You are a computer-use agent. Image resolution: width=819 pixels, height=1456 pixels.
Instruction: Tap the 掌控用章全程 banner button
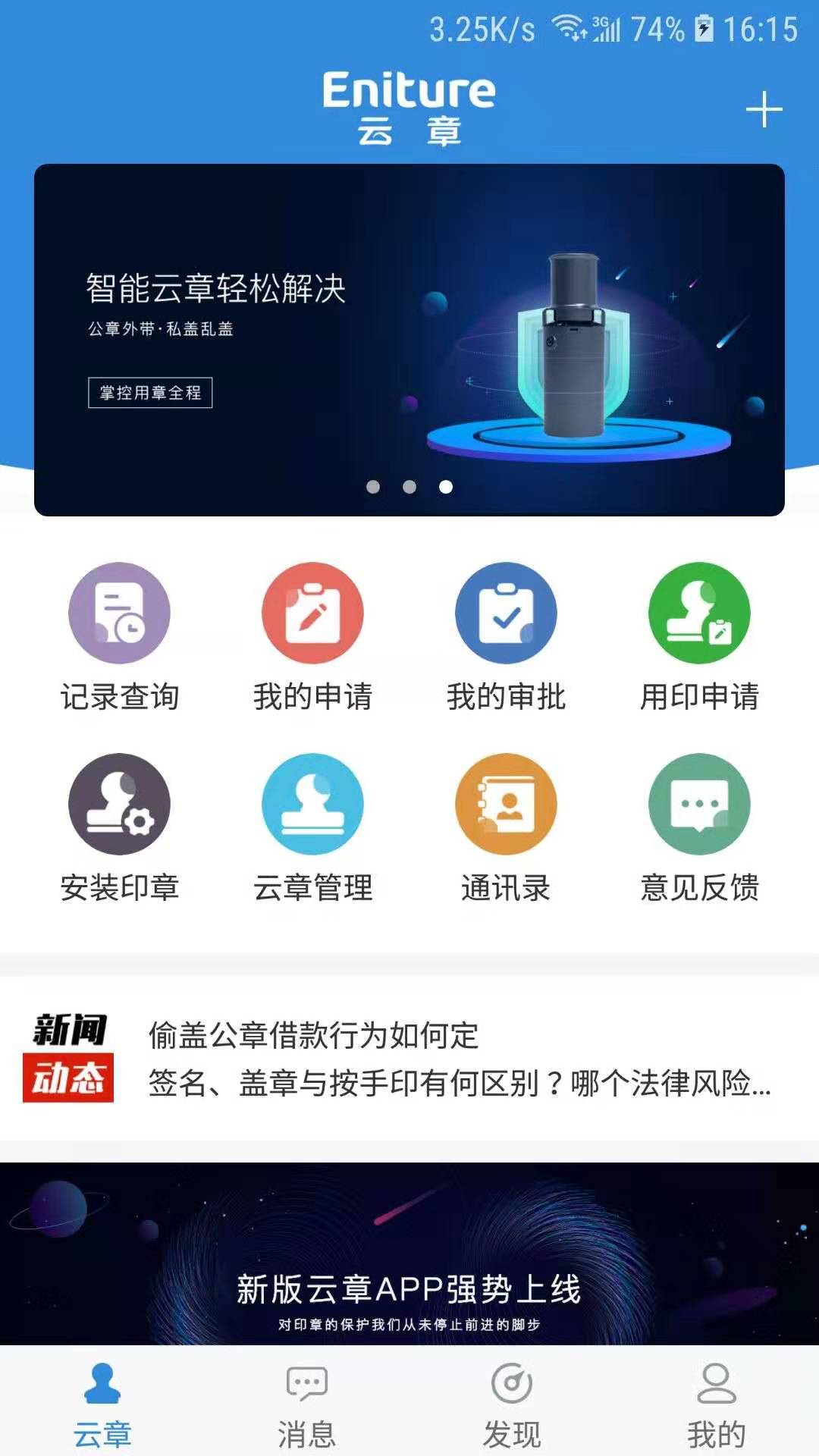pyautogui.click(x=150, y=393)
